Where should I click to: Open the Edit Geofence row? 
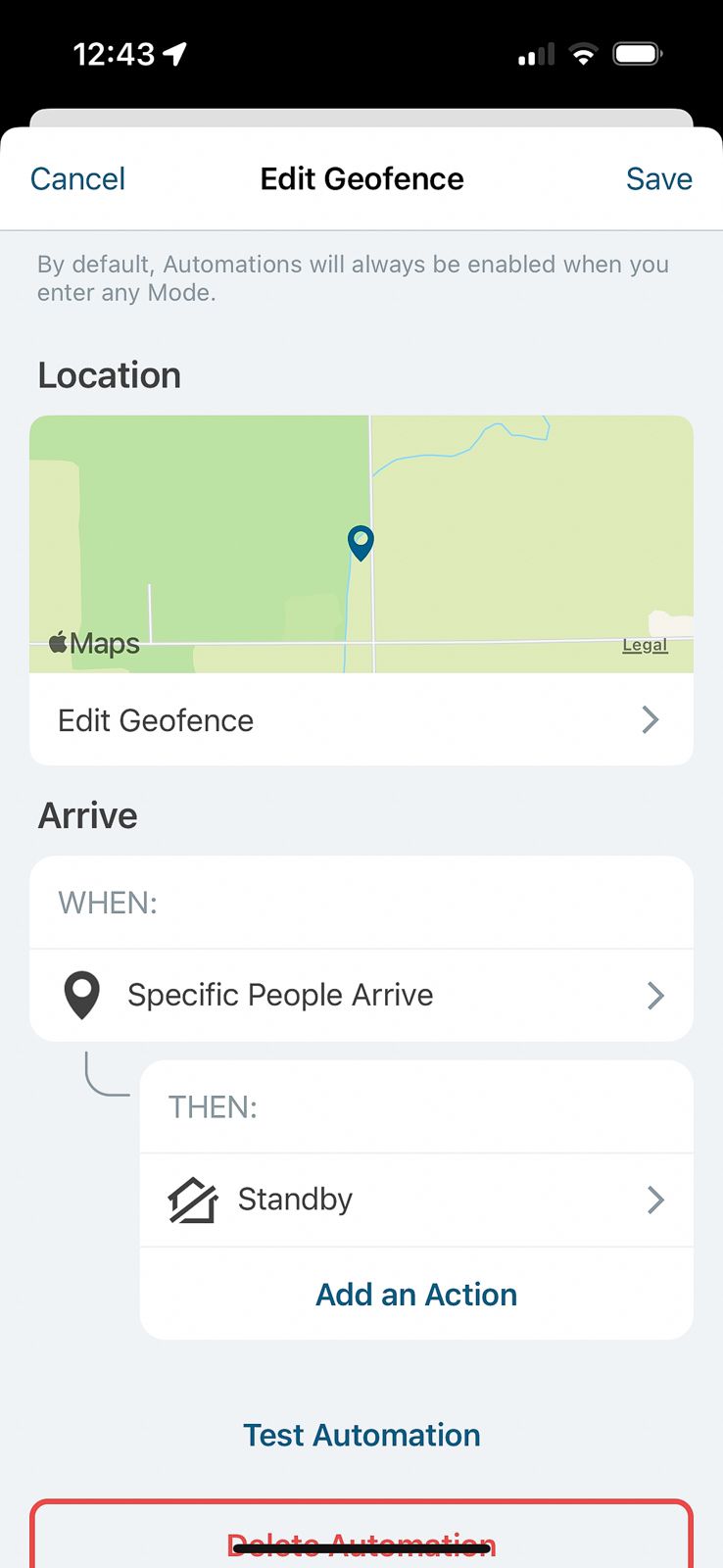(x=361, y=720)
